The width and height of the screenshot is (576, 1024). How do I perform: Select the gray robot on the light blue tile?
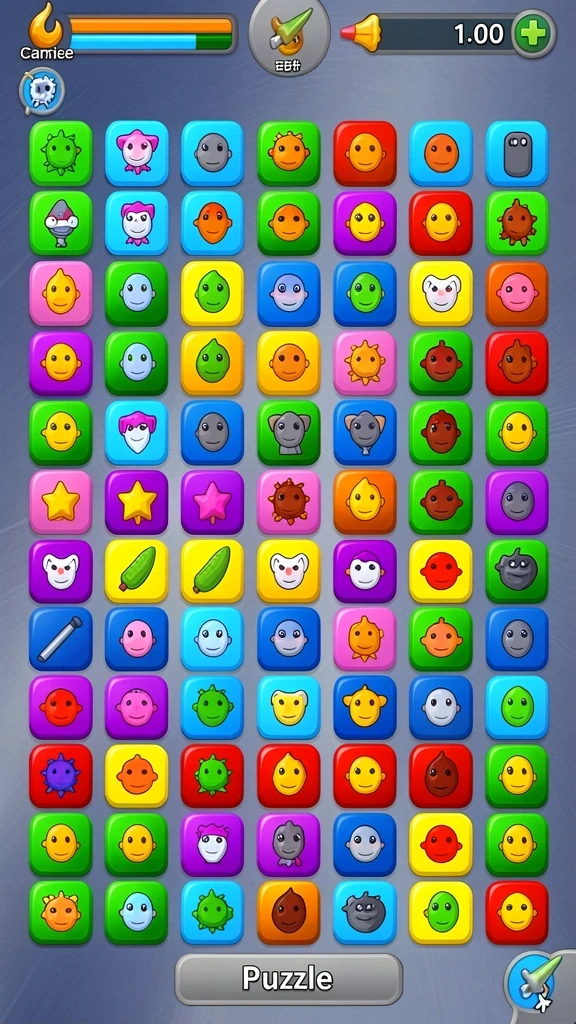pyautogui.click(x=517, y=153)
